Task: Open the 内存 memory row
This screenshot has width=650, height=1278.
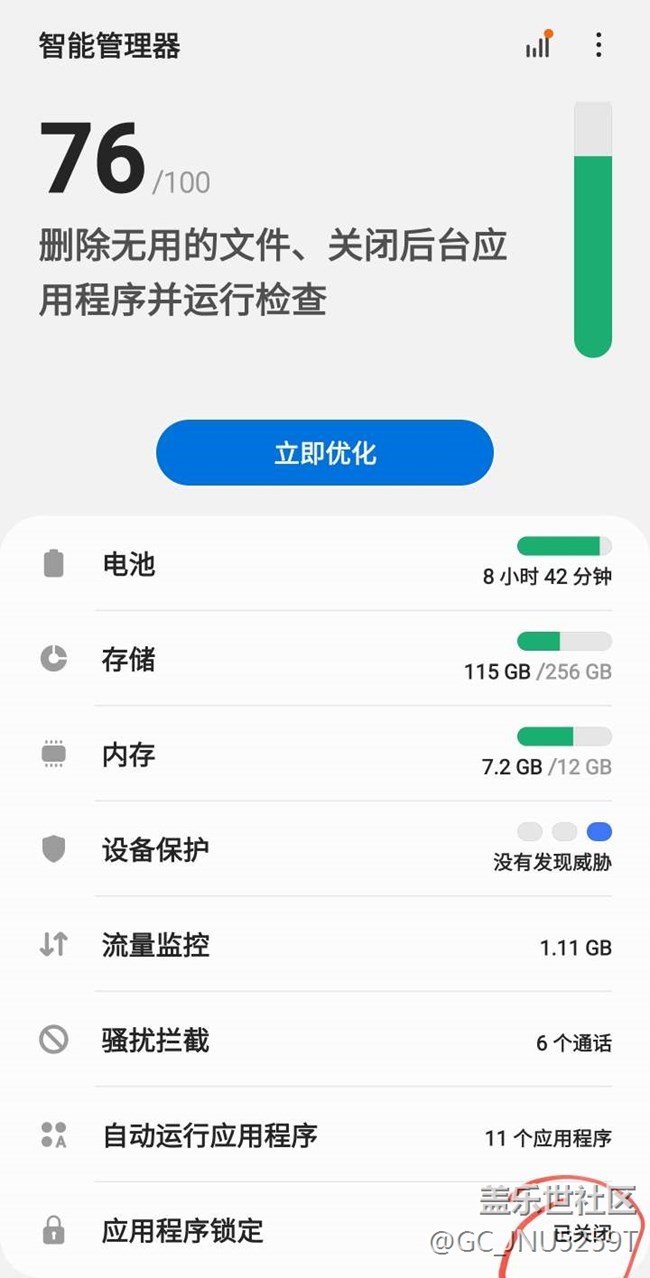Action: [325, 753]
